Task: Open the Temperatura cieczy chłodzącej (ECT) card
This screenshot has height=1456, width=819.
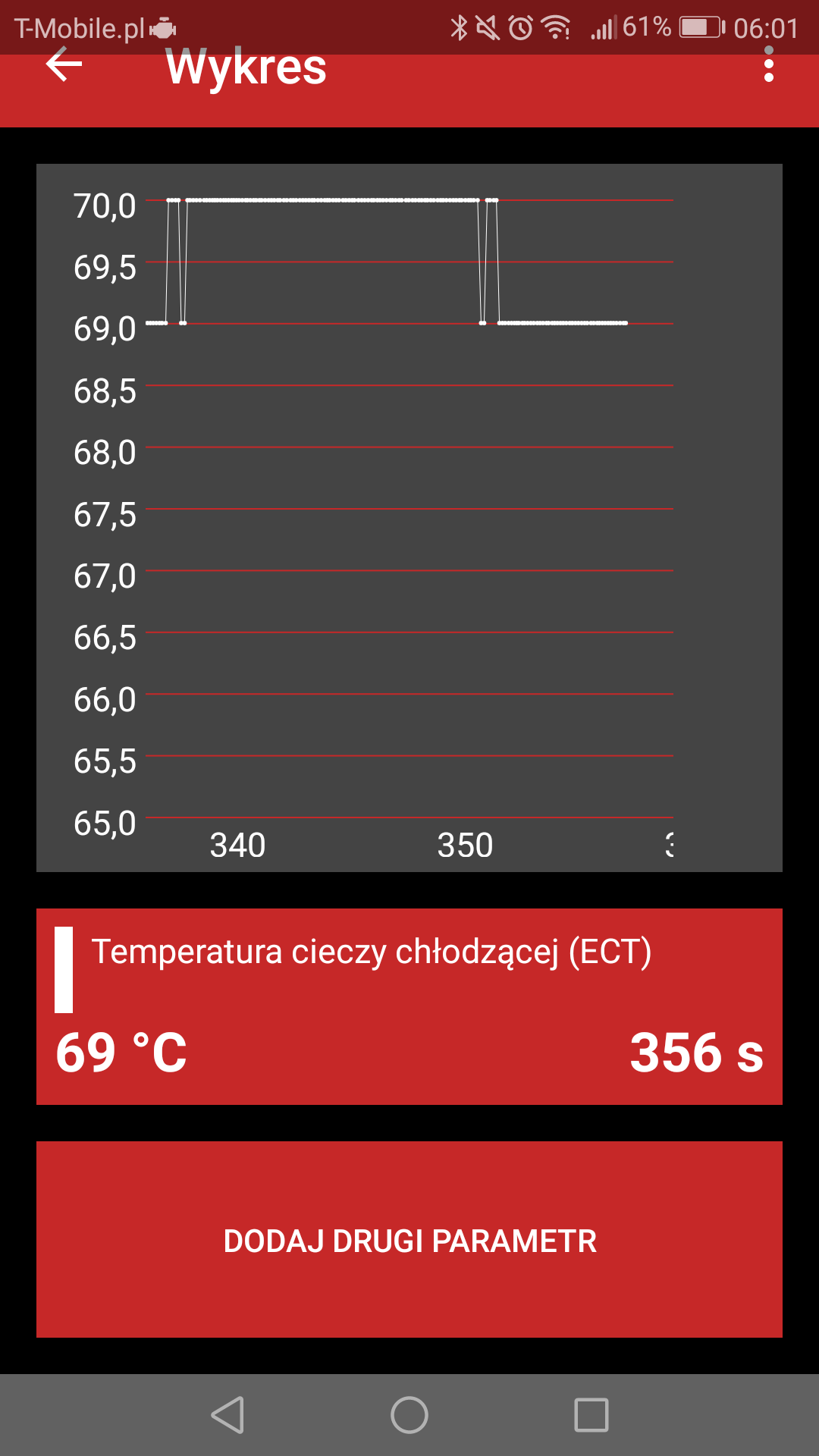Action: click(x=409, y=1006)
